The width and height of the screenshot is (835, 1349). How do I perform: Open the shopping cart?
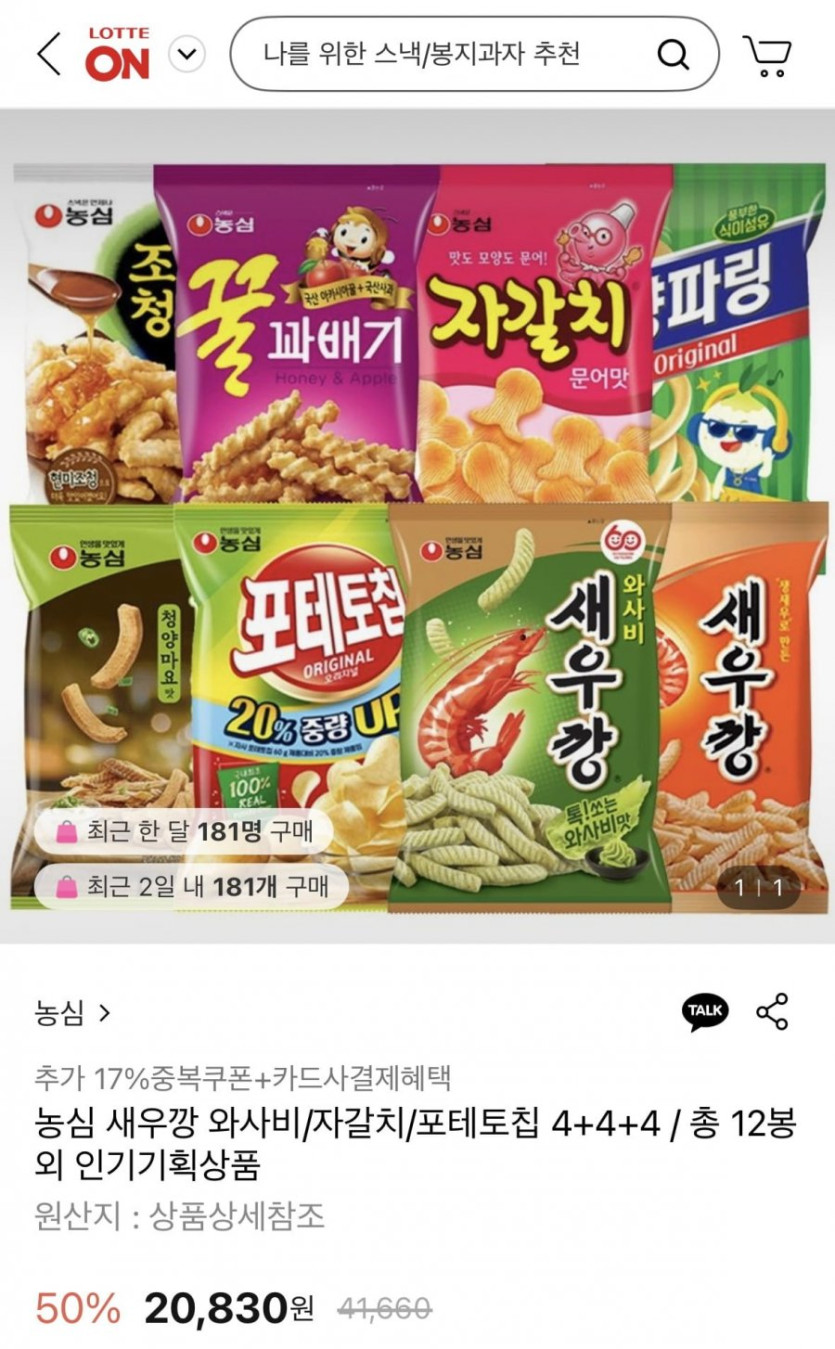tap(767, 55)
